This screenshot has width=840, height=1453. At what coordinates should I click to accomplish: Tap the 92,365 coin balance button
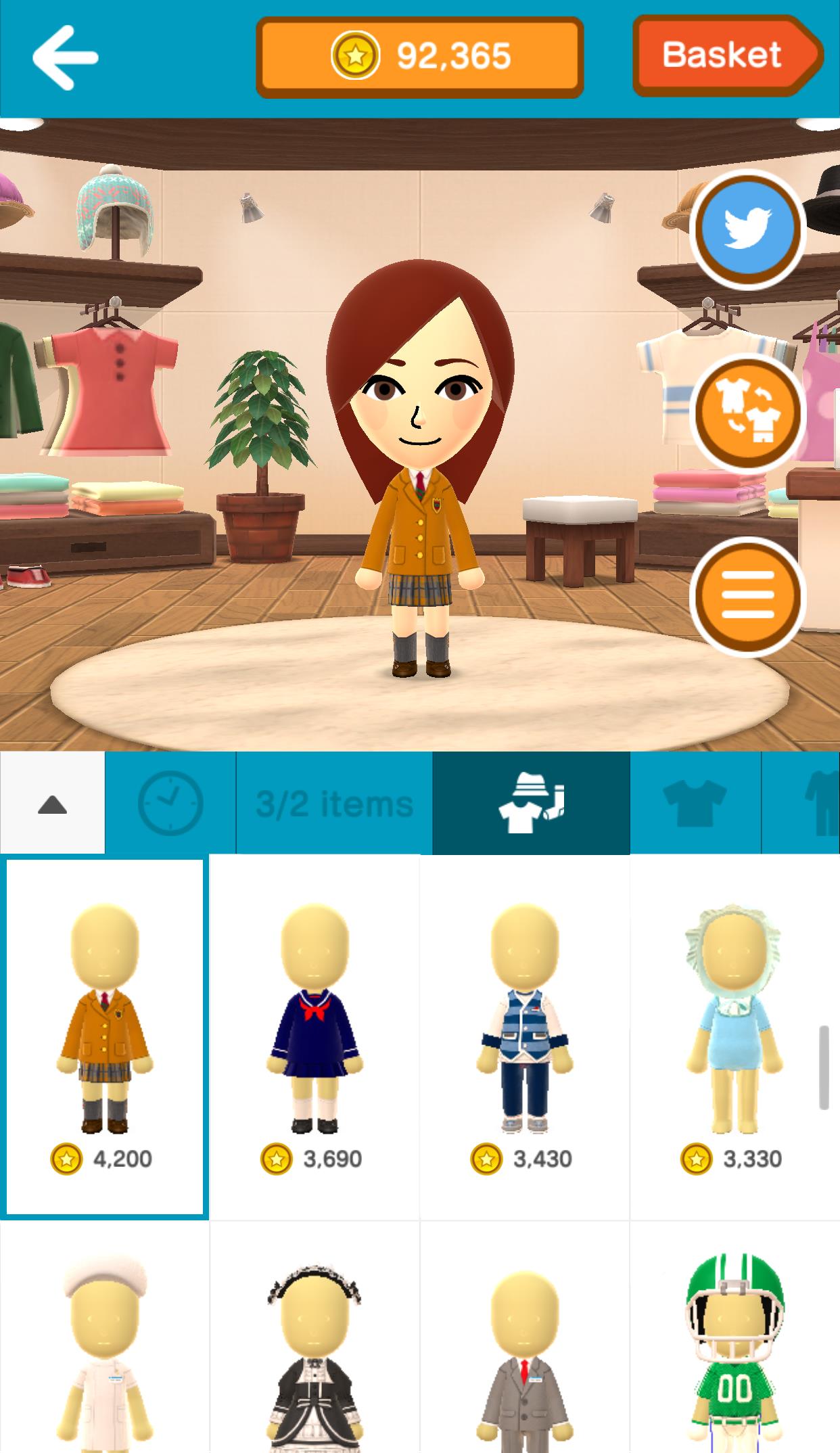419,57
